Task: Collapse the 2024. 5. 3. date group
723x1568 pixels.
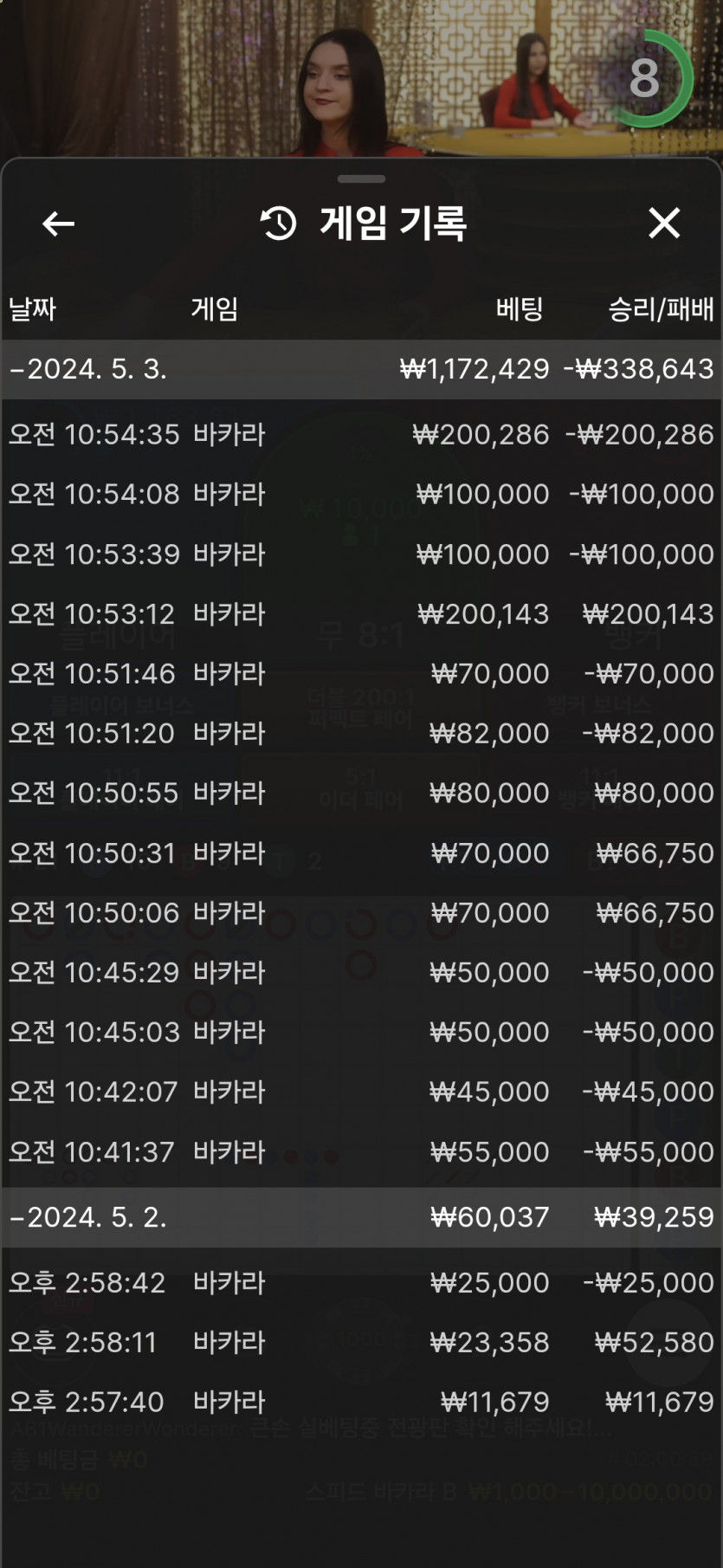Action: point(362,369)
